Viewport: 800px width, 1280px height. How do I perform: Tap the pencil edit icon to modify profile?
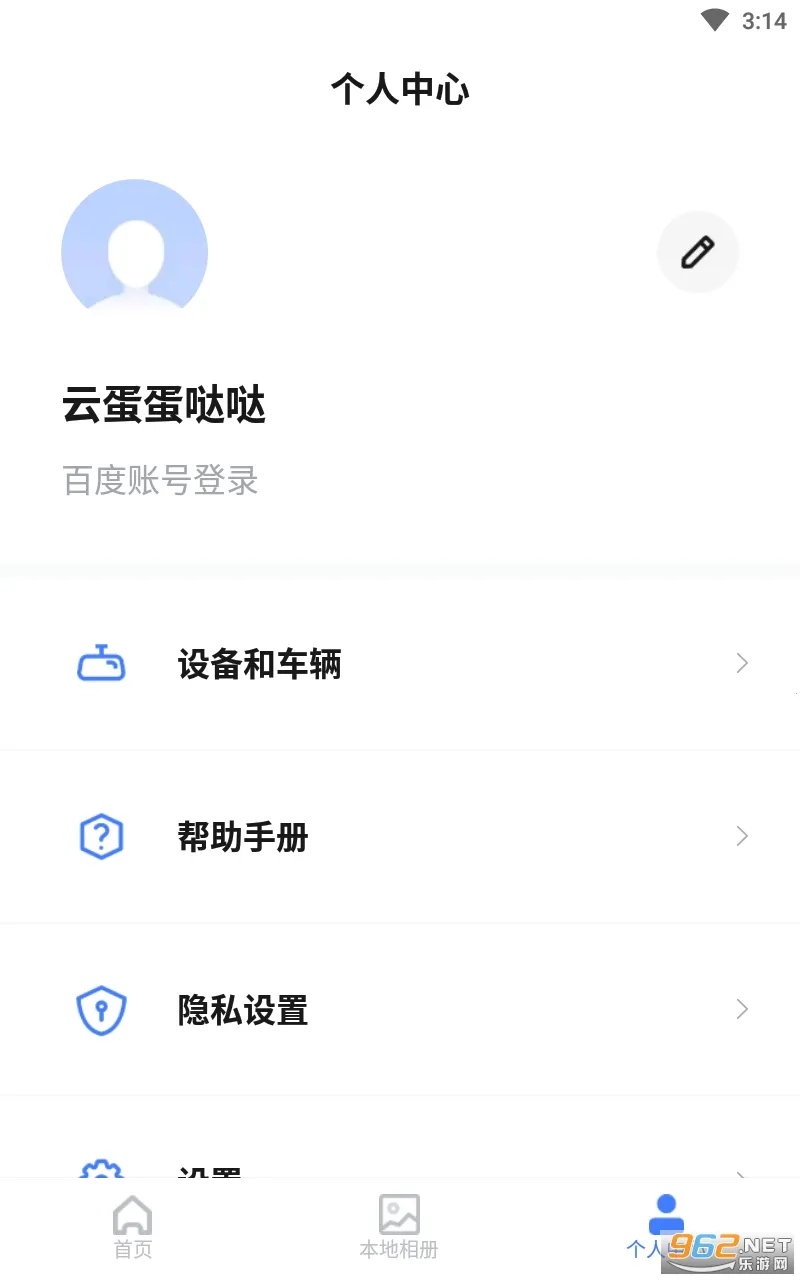click(x=698, y=252)
